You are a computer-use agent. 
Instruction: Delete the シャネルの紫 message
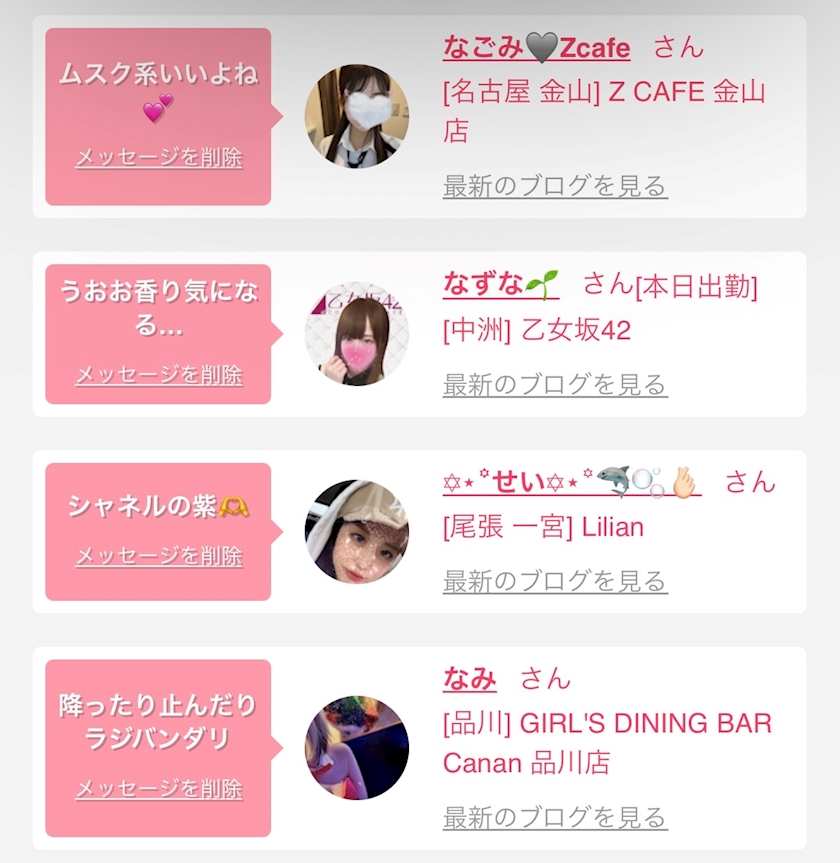point(159,556)
